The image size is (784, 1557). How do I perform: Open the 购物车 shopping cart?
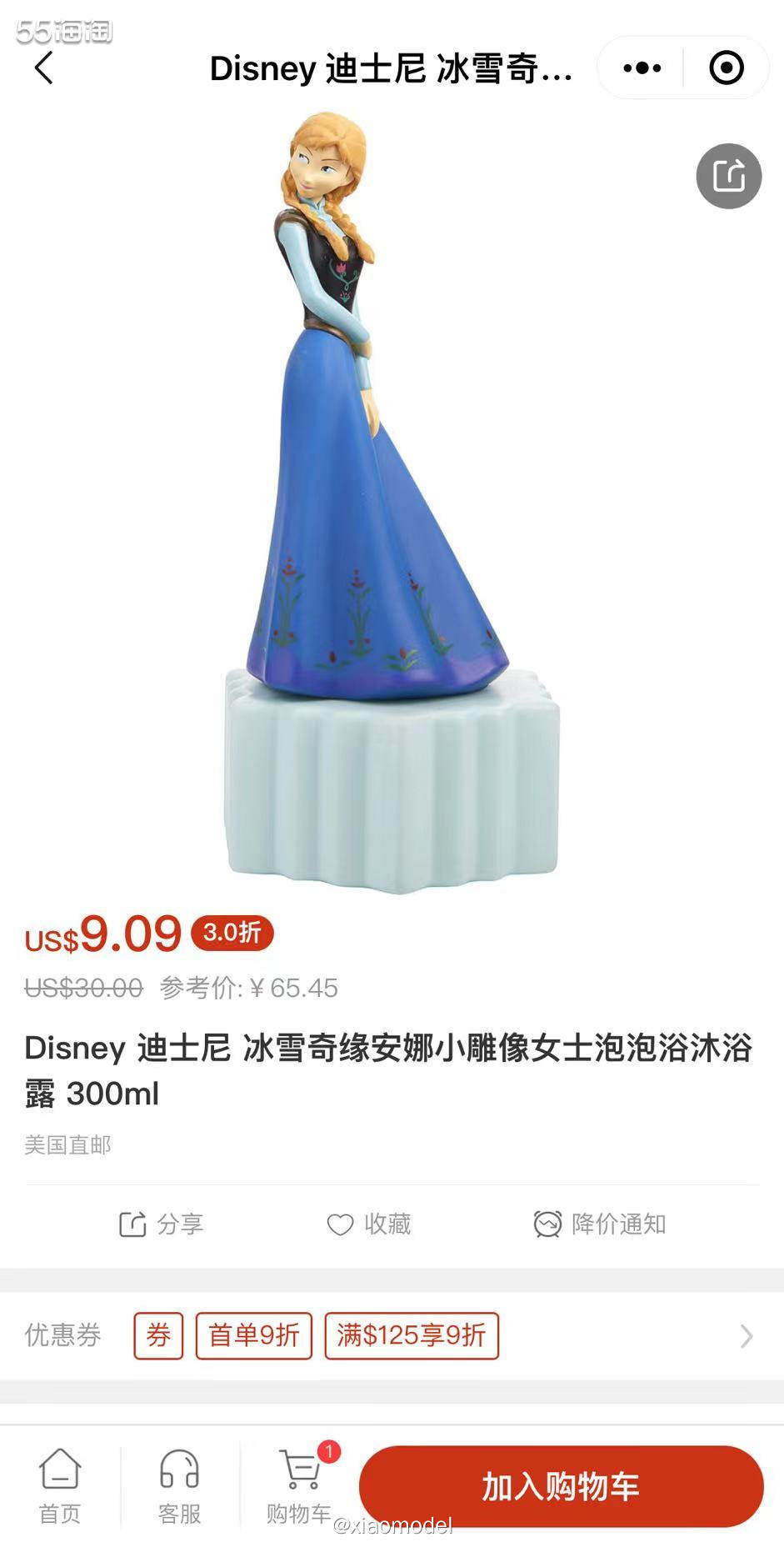coord(300,1487)
